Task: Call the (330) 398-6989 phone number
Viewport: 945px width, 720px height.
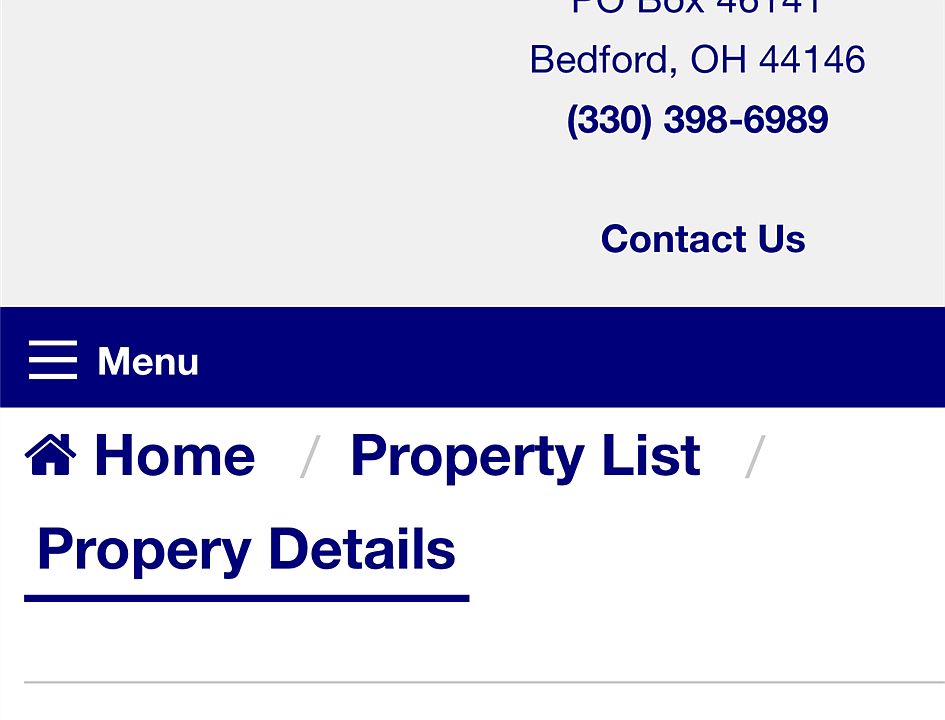Action: [697, 120]
